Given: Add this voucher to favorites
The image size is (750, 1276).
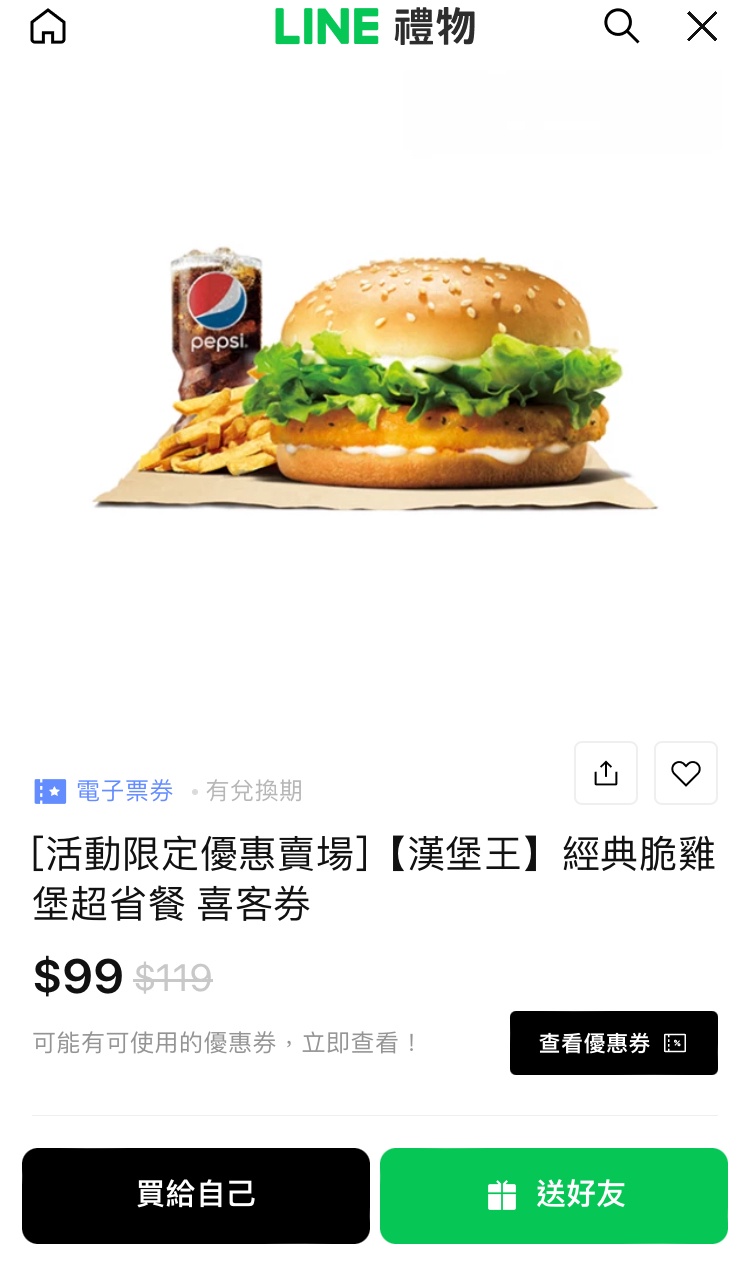Looking at the screenshot, I should pos(686,773).
